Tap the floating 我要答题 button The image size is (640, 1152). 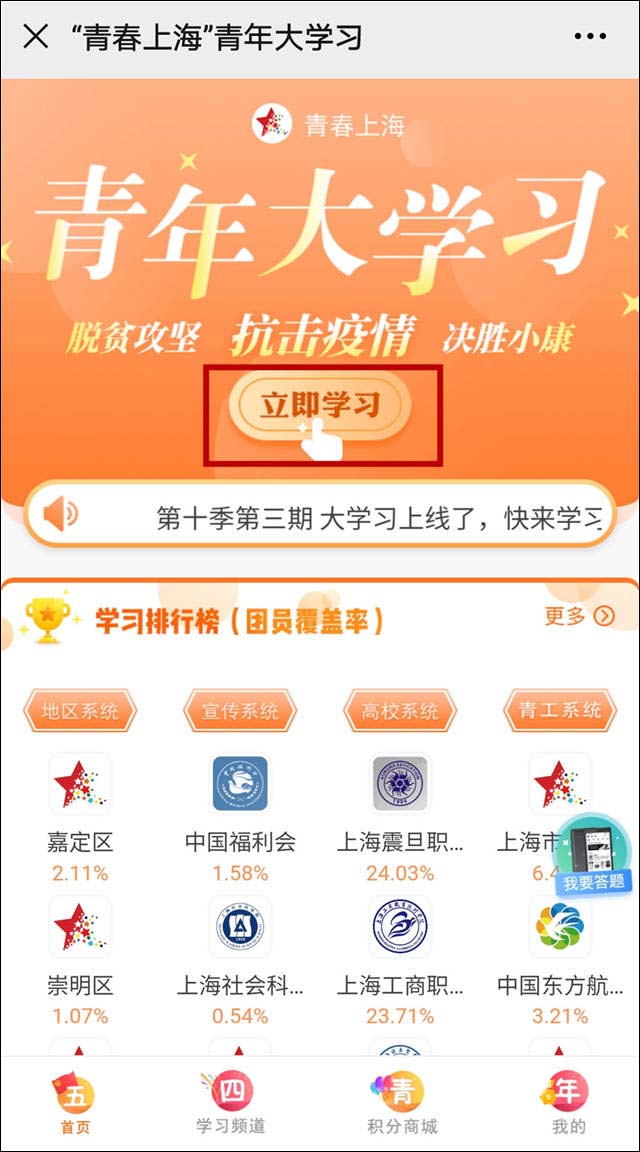[593, 855]
